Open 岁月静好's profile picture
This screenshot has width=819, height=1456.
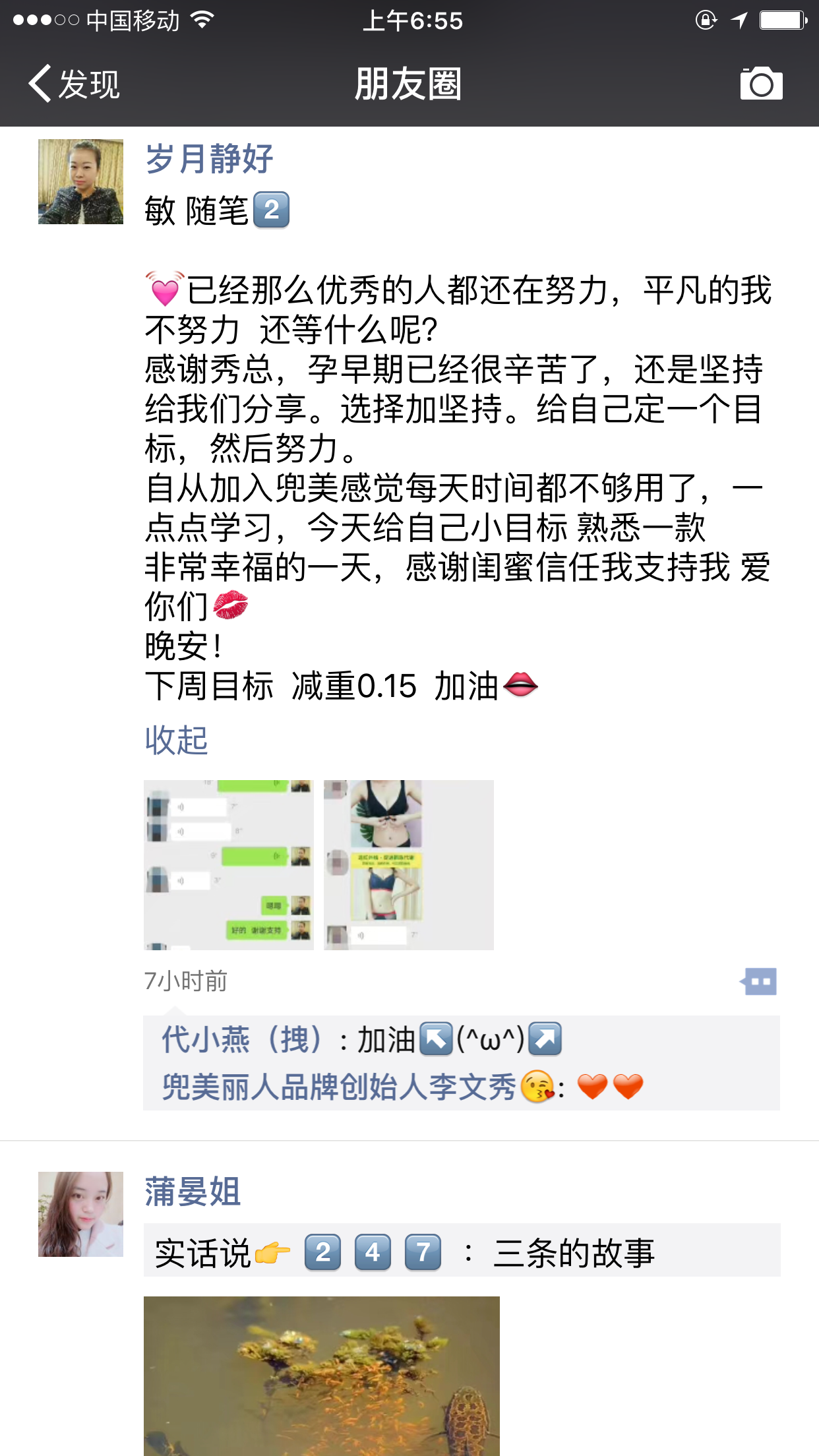pyautogui.click(x=80, y=181)
